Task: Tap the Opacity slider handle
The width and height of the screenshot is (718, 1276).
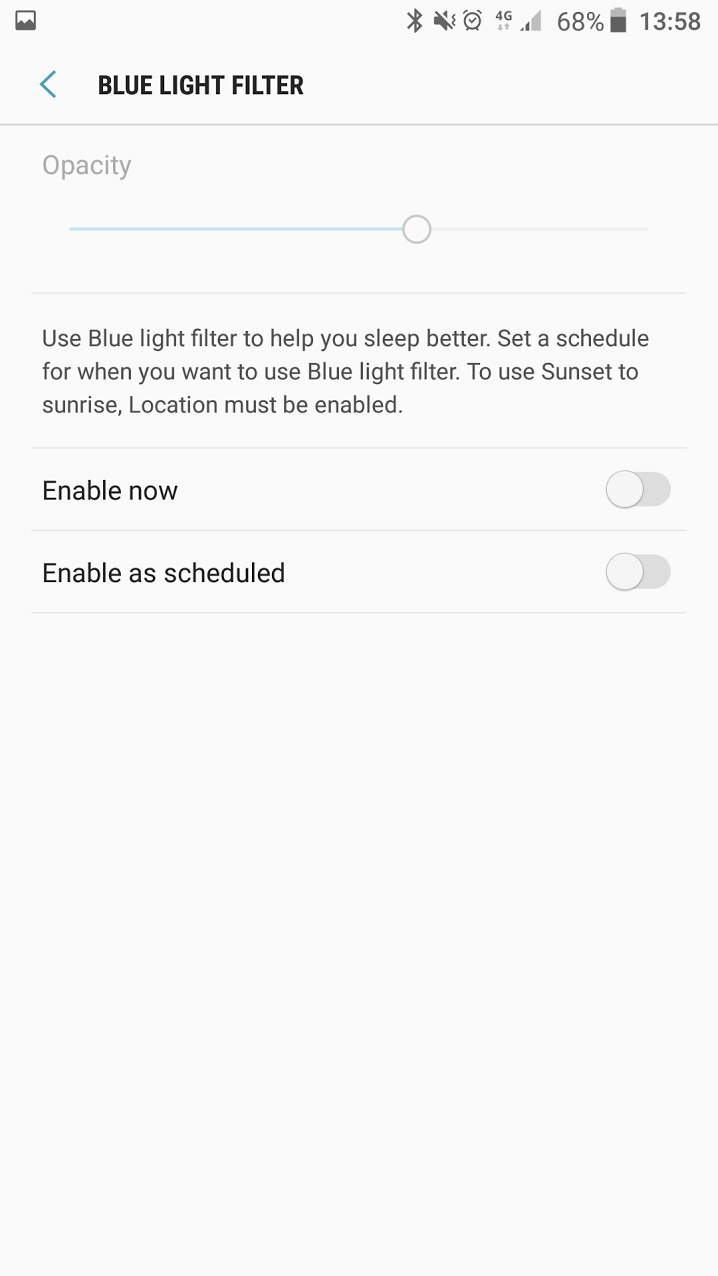Action: tap(416, 230)
